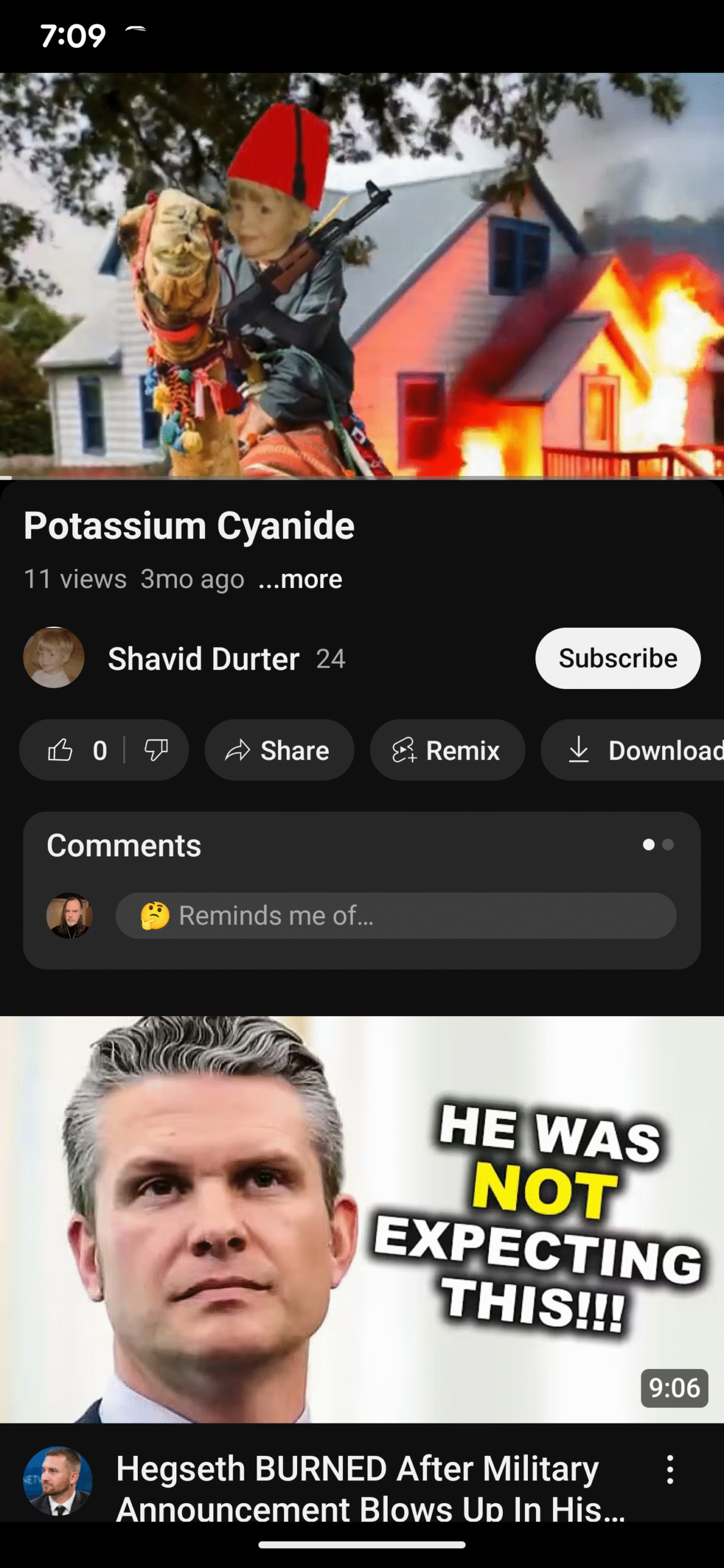Tap the "Reminds me of..." comment field
Viewport: 724px width, 1568px height.
coord(396,916)
